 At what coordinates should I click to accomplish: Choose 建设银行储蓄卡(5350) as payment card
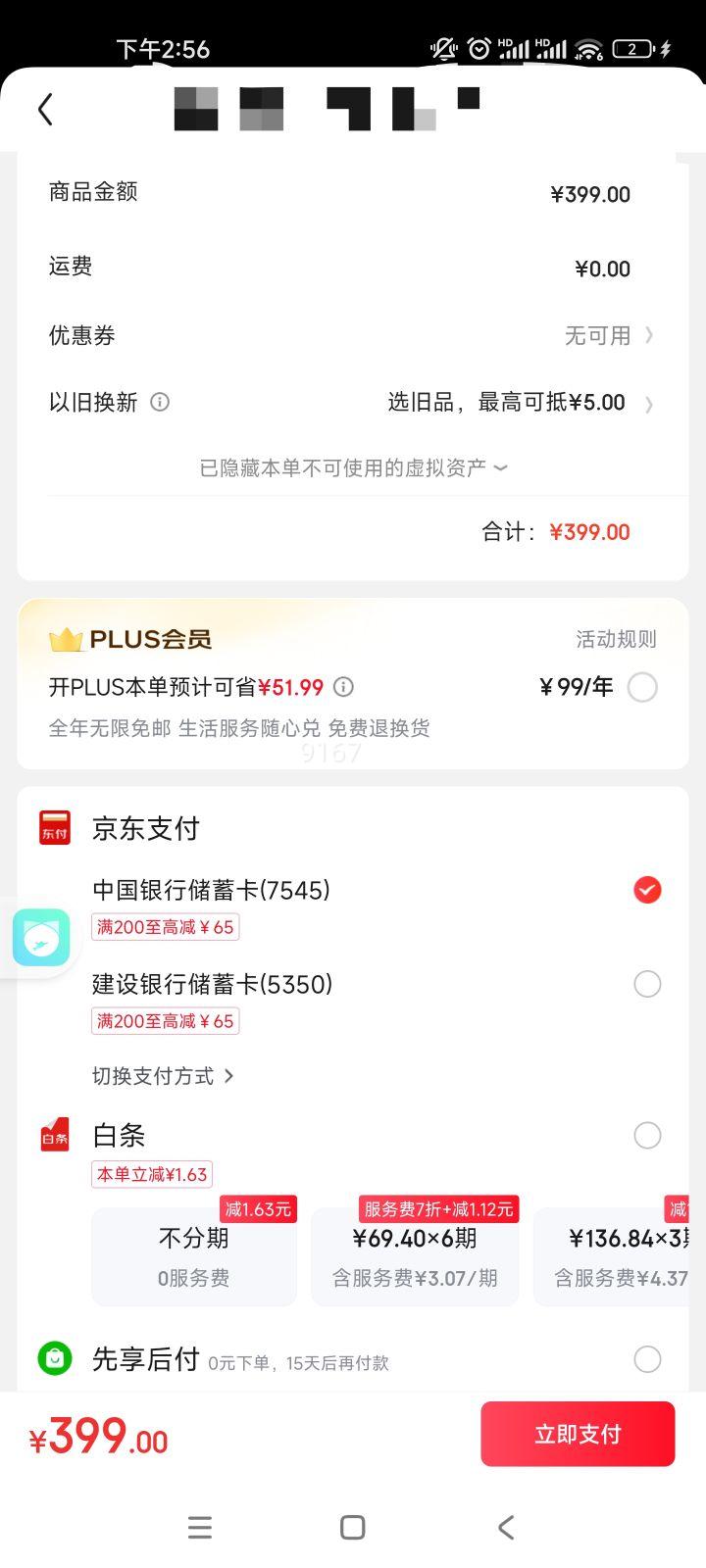[x=646, y=984]
